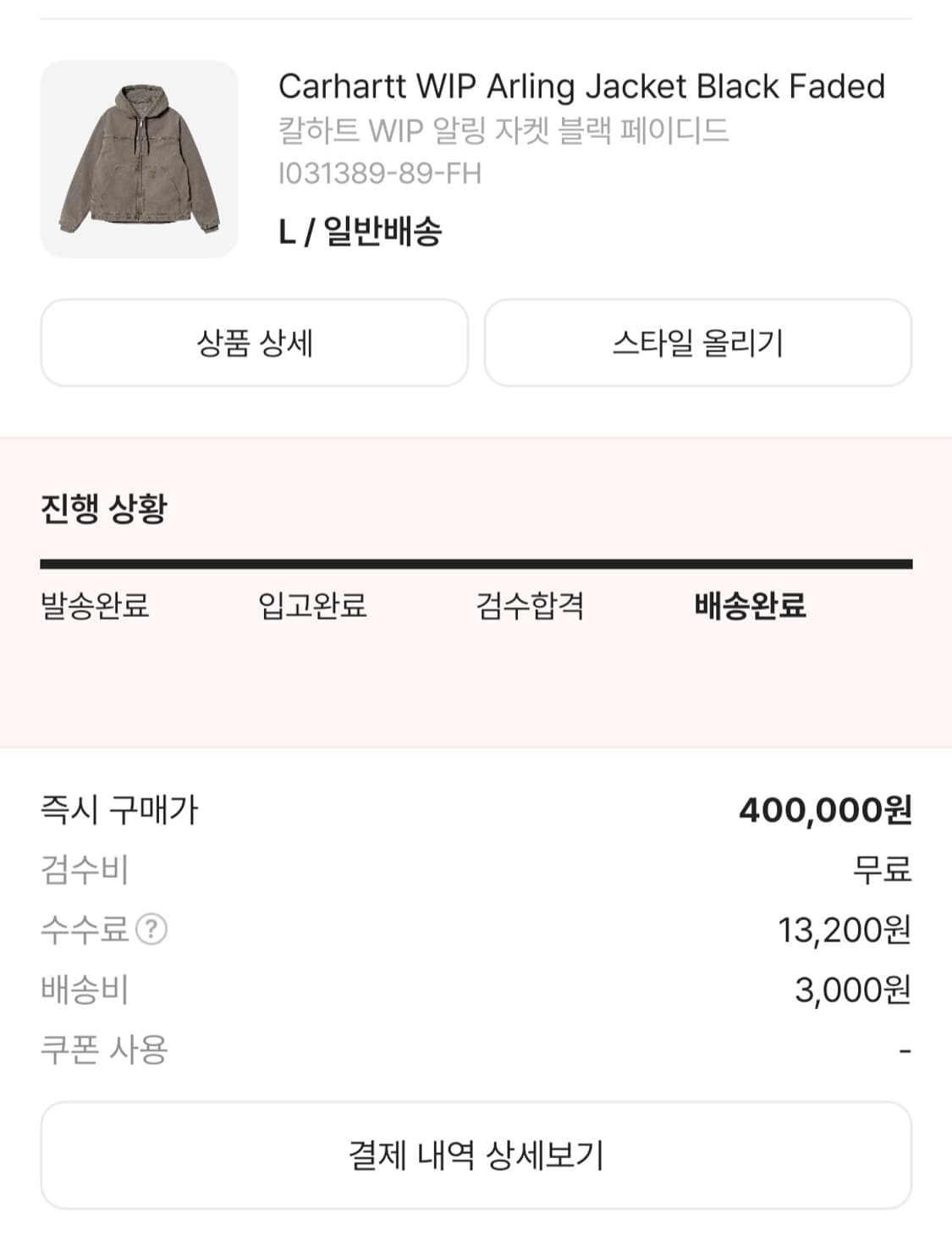Click the product thumbnail of the Carhartt jacket
The height and width of the screenshot is (1241, 952).
tap(137, 157)
